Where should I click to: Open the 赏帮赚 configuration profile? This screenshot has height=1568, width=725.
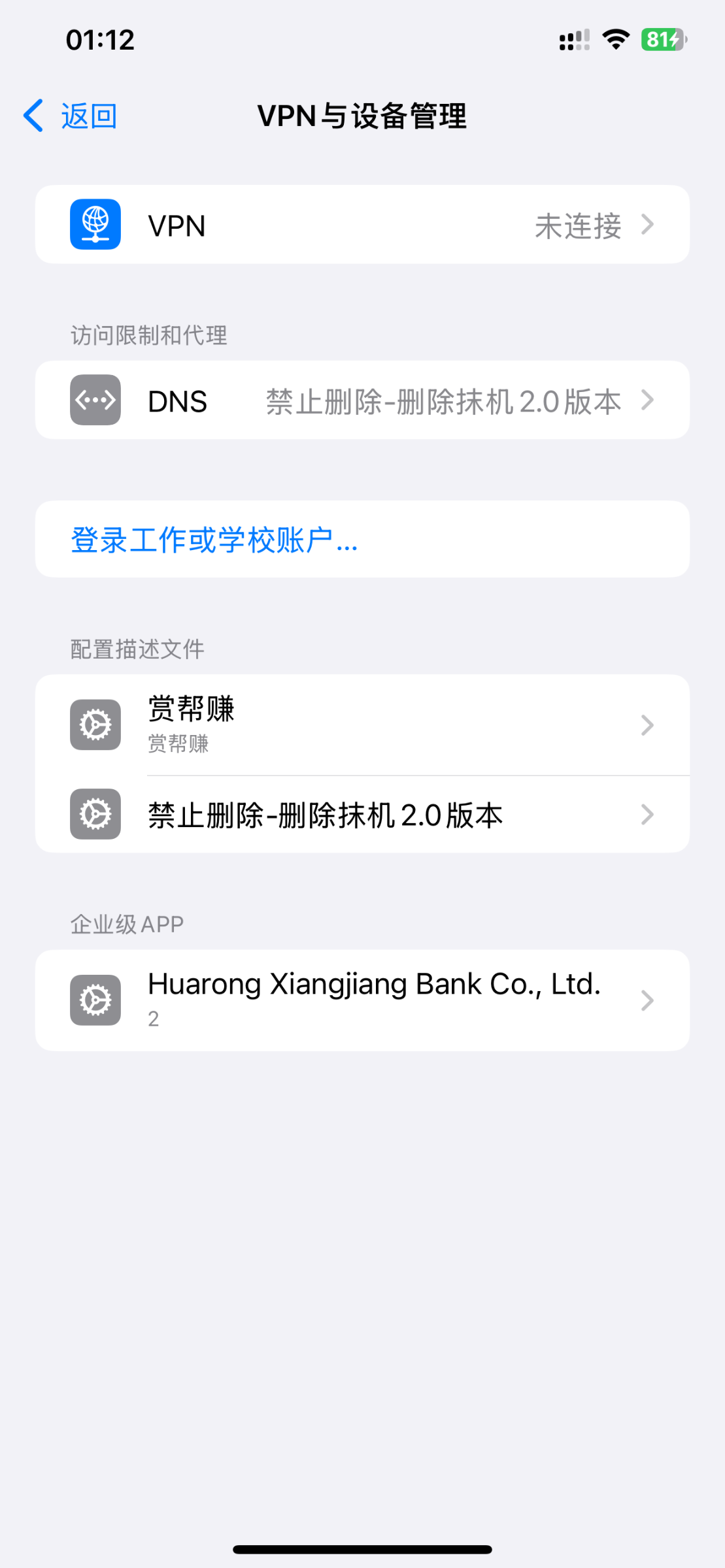pyautogui.click(x=362, y=725)
